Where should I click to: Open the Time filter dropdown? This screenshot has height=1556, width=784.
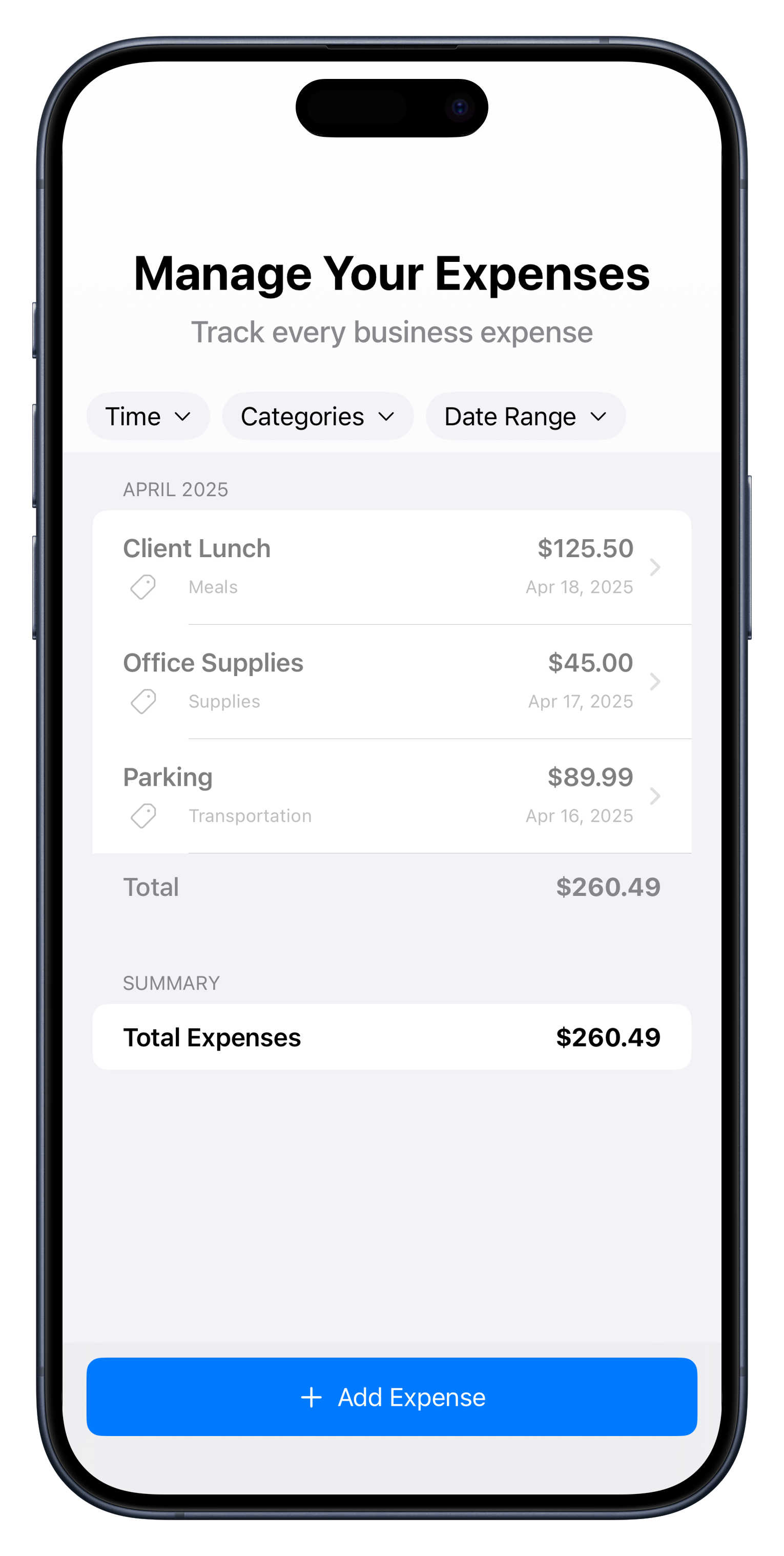coord(148,416)
